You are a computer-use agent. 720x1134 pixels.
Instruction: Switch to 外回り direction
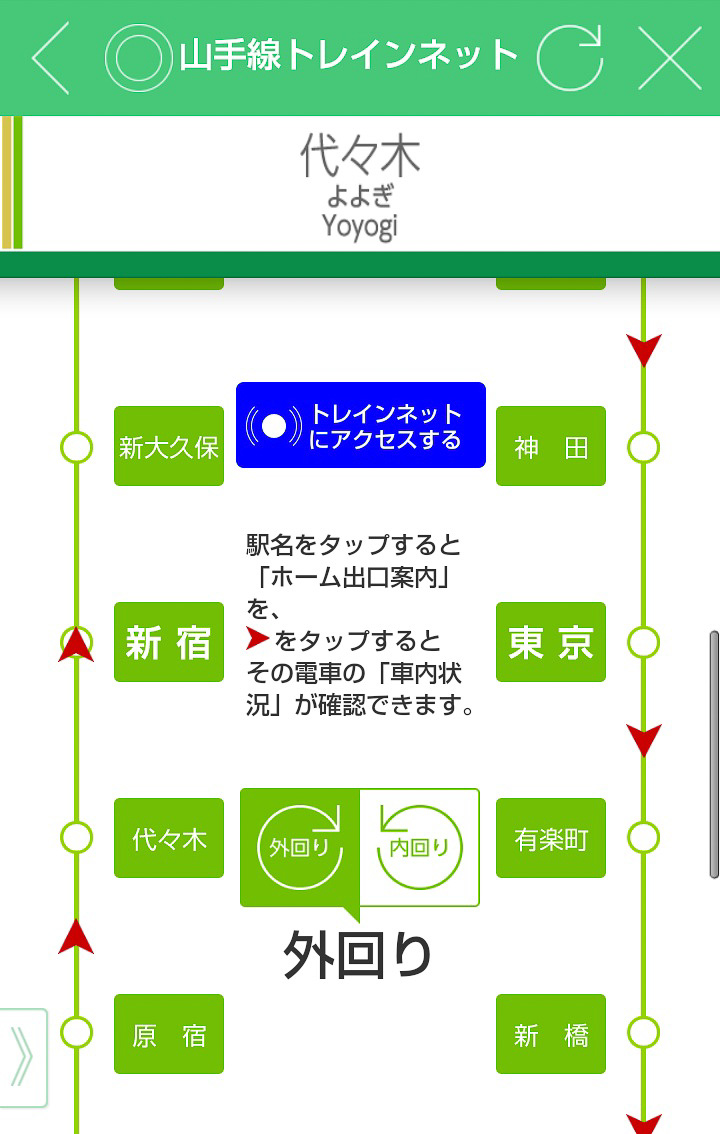(300, 847)
